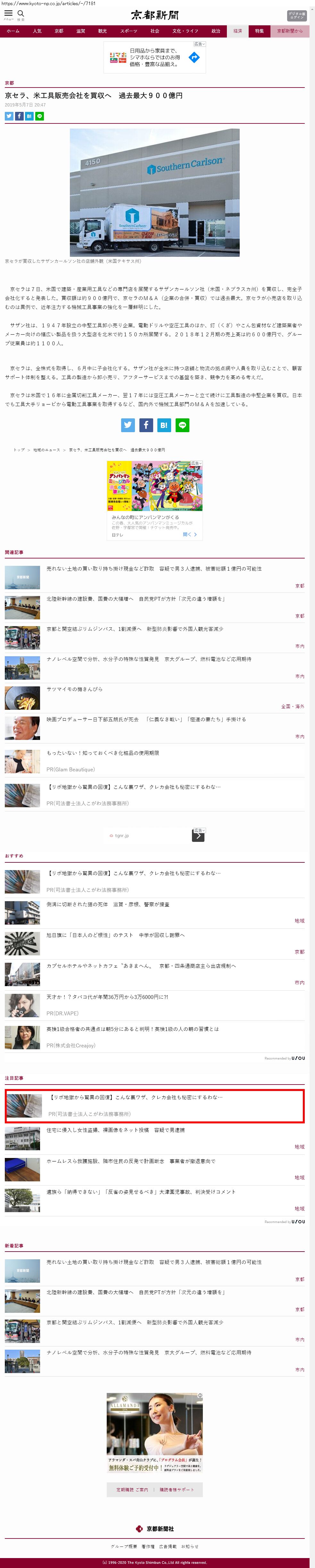Screen dimensions: 315x1568
Task: Open 購読者様サポート link
Action: (177, 1489)
